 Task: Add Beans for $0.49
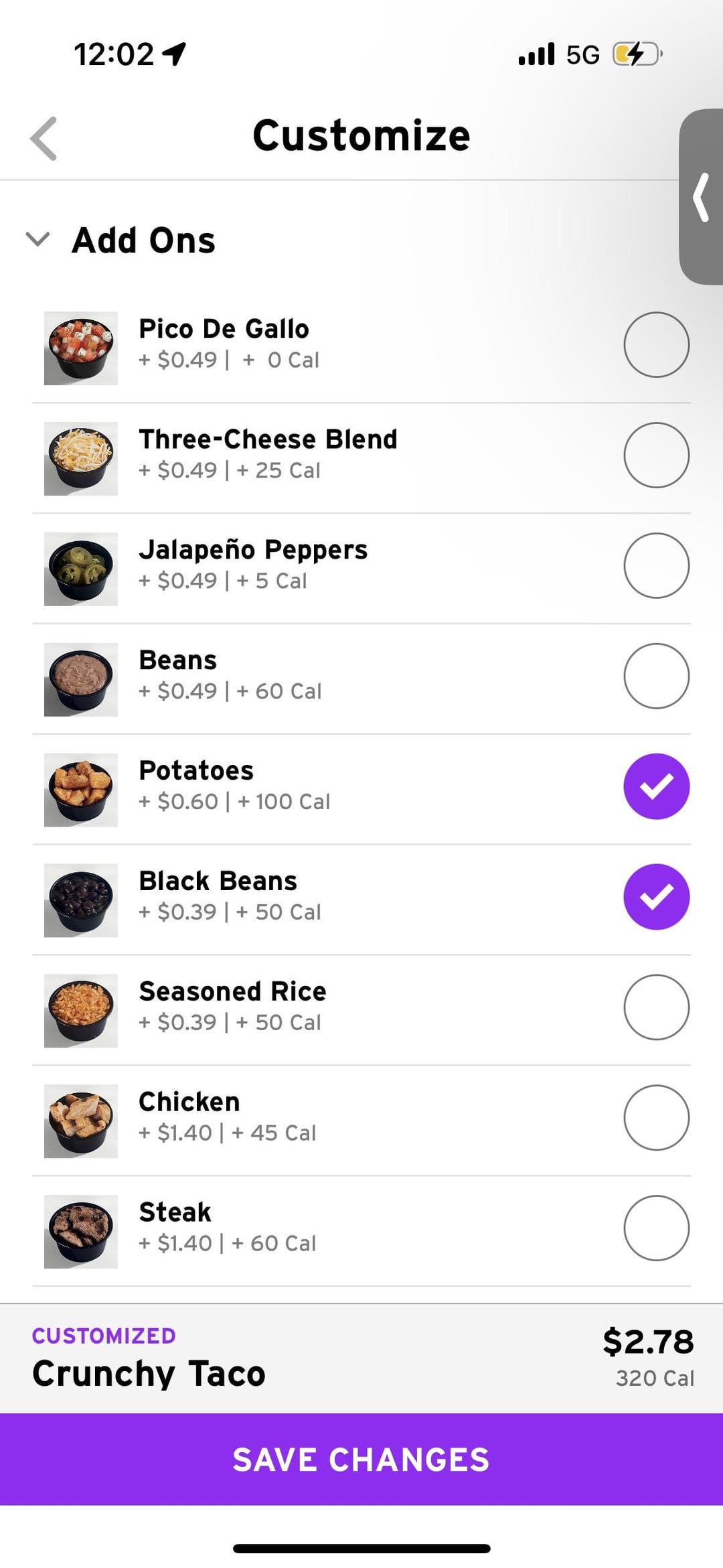click(x=656, y=676)
